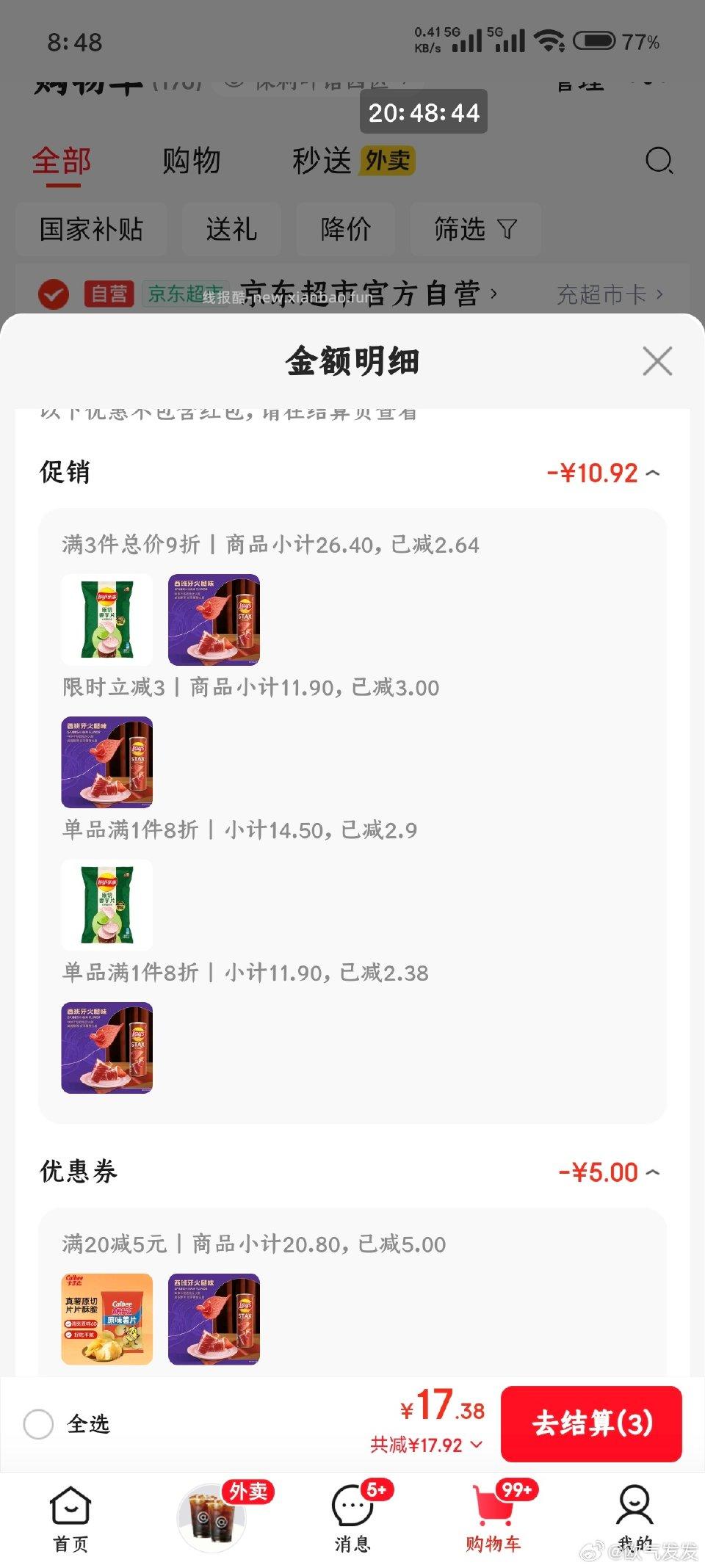Collapse the 促销 promotions section
Screen dimensions: 705x1568
point(656,473)
